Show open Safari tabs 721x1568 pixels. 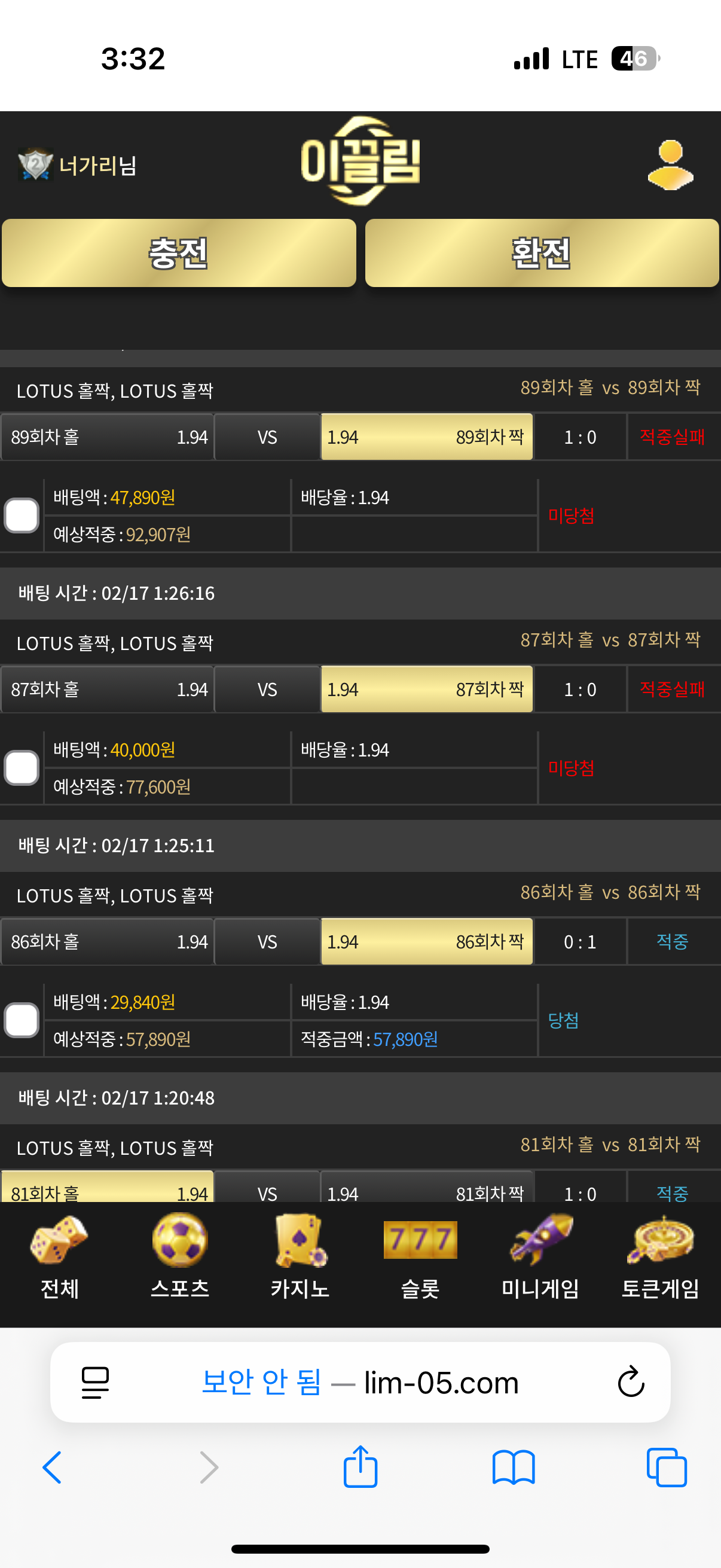pyautogui.click(x=667, y=1468)
